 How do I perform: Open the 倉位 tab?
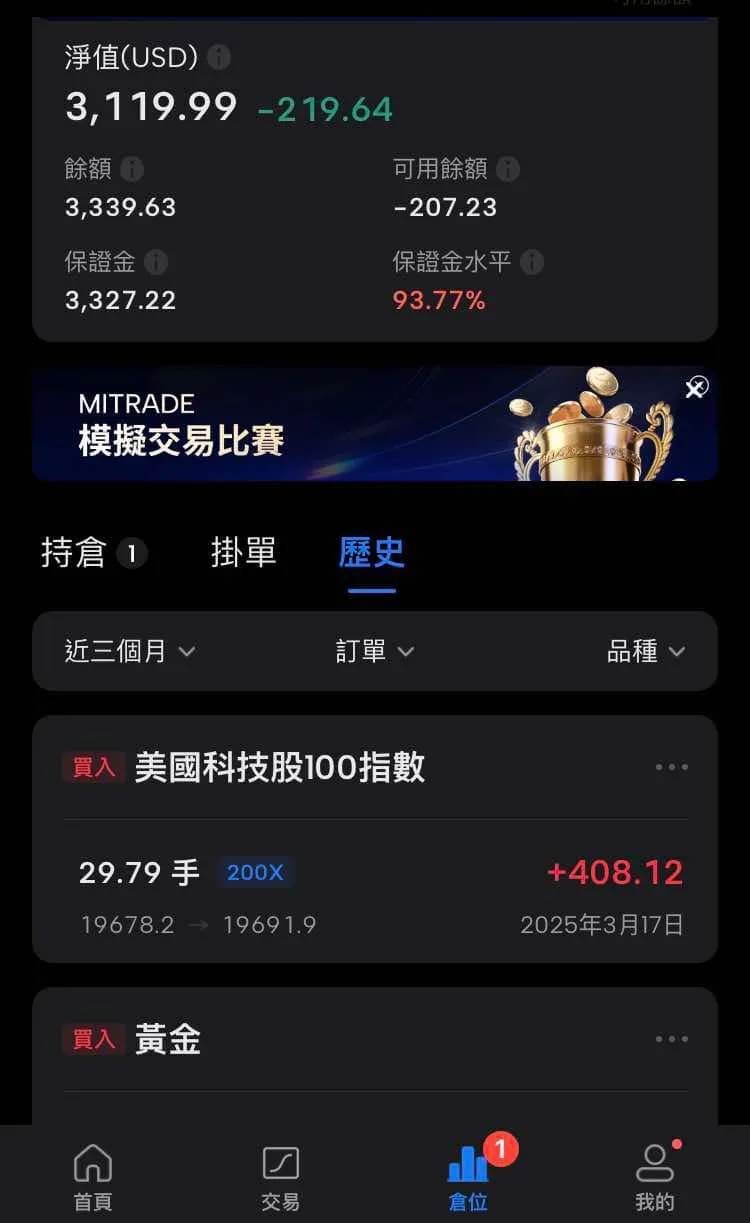coord(468,1176)
